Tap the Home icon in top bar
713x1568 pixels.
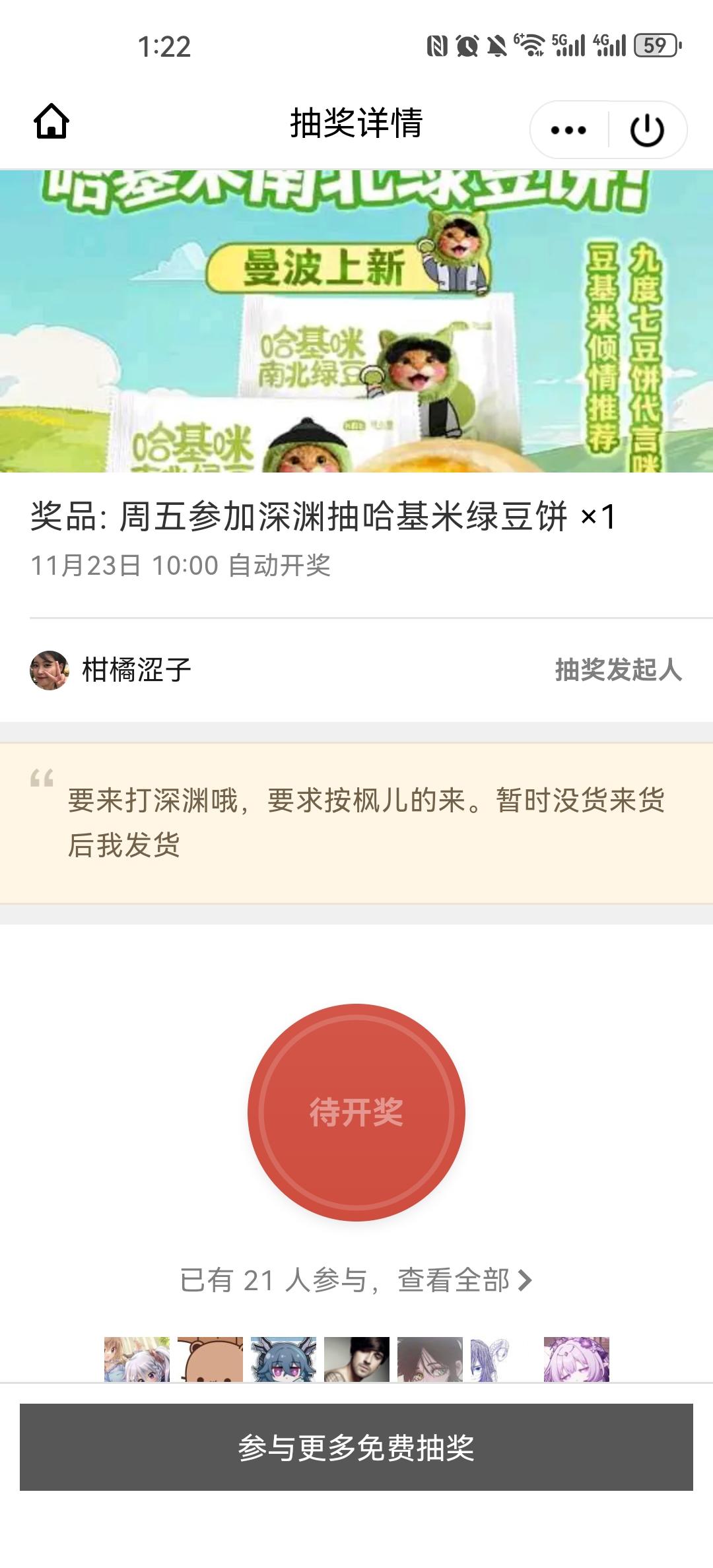click(53, 123)
